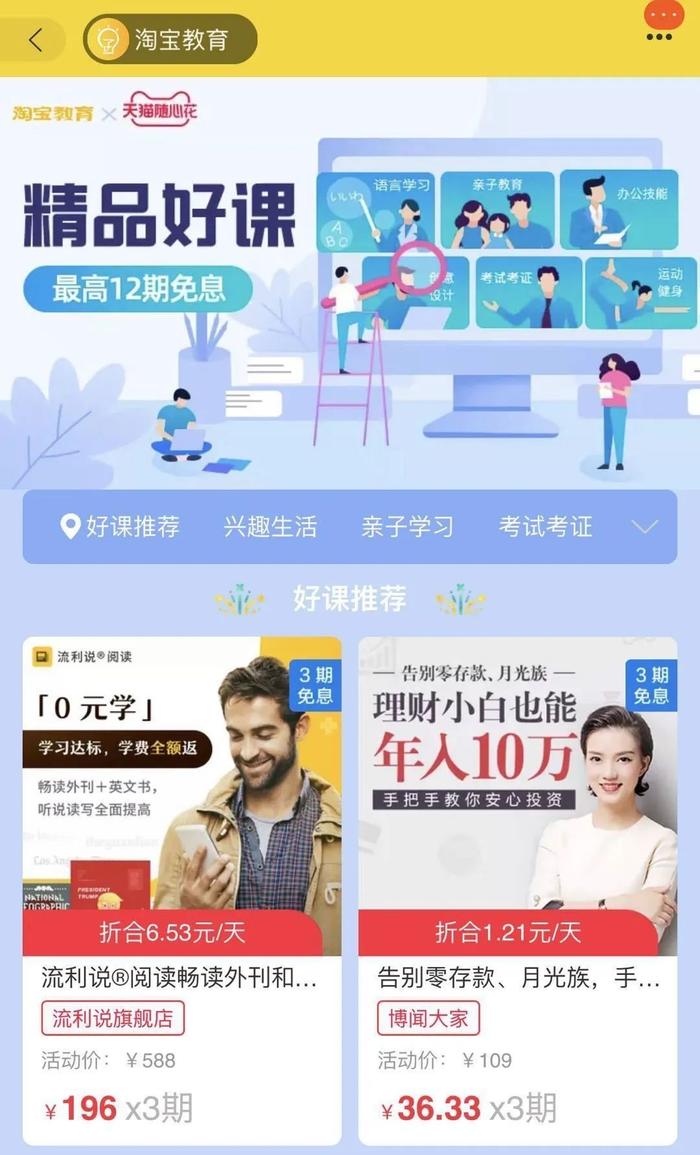The image size is (700, 1155).
Task: Visit the 流利说旗舰店 store
Action: [113, 1019]
